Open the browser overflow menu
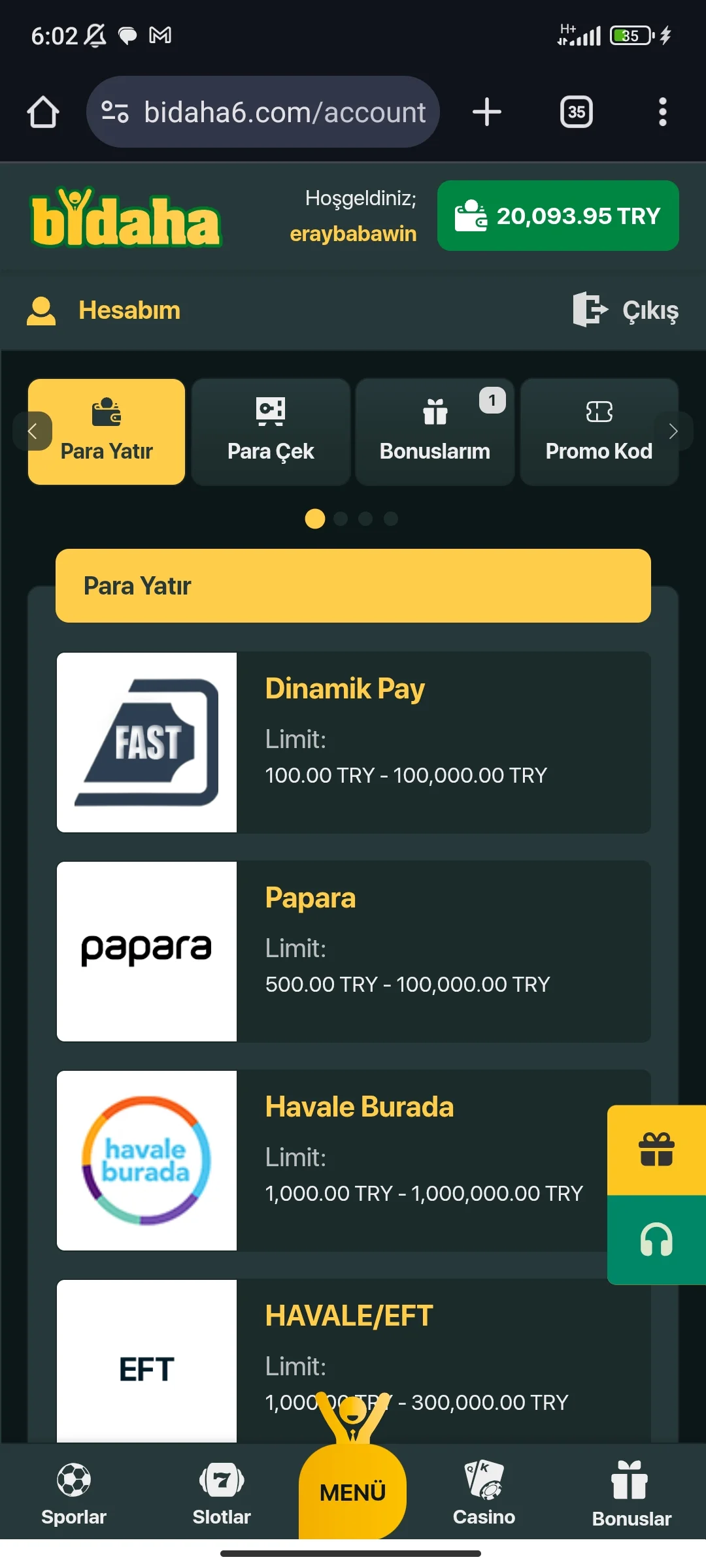Viewport: 706px width, 1568px height. pyautogui.click(x=662, y=112)
